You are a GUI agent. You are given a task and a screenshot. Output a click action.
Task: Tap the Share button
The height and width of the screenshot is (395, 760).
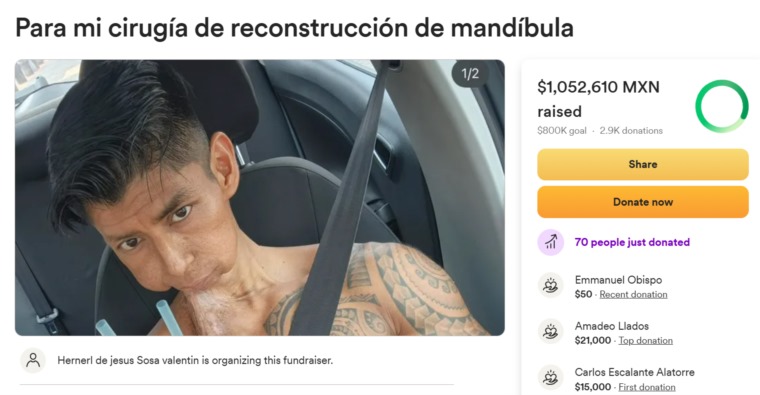pos(643,164)
